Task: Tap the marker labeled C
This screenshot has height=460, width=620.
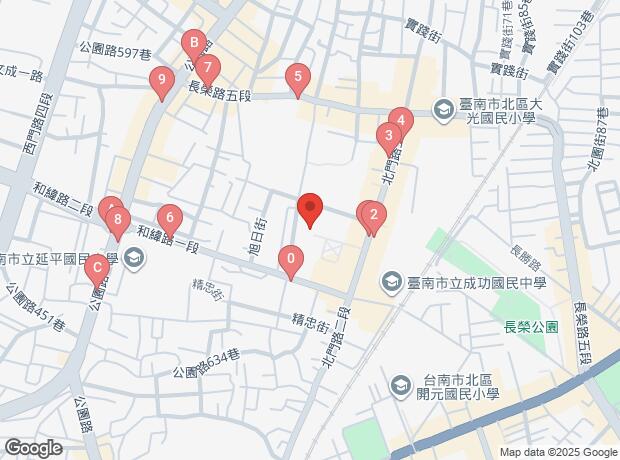Action: (97, 267)
